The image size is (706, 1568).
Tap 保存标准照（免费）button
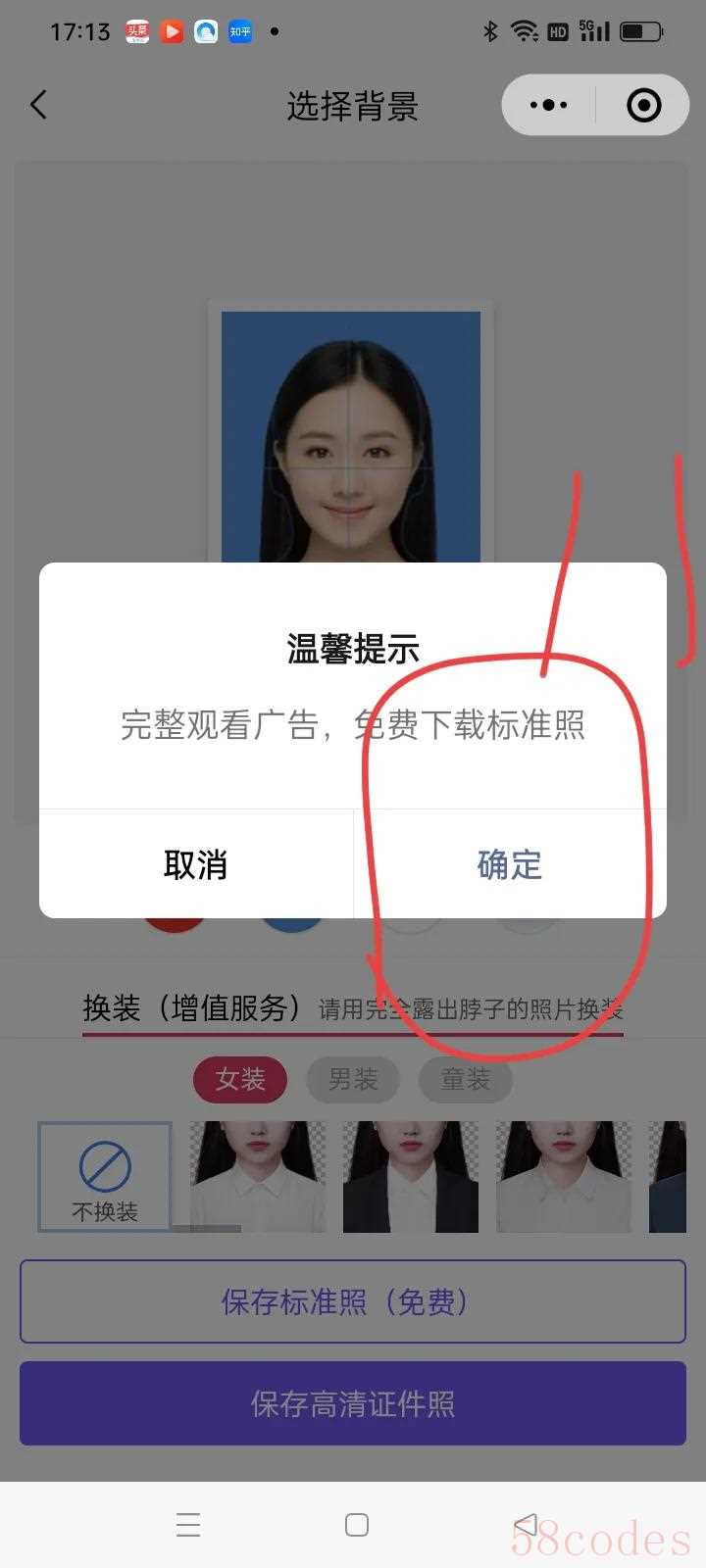[353, 1301]
